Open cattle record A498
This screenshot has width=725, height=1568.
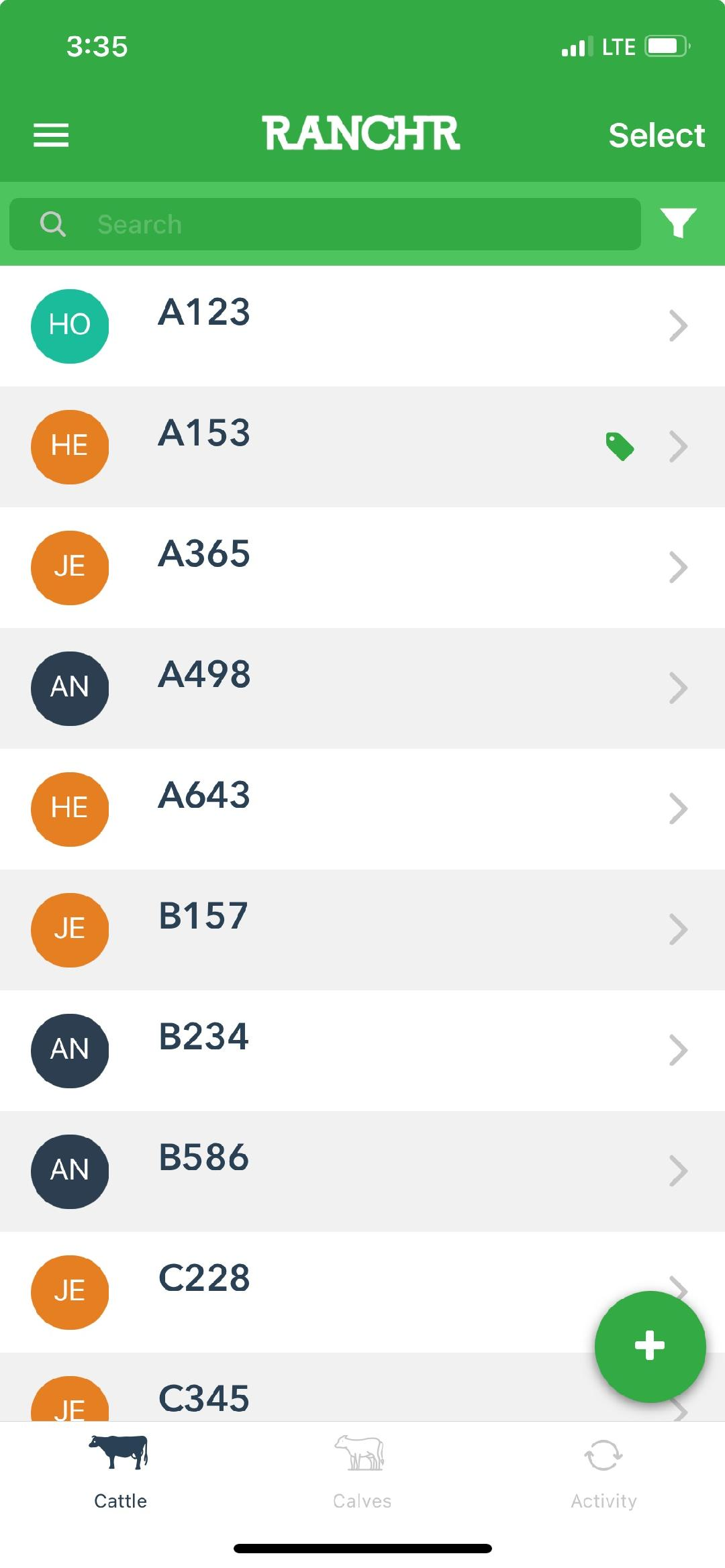click(x=362, y=688)
